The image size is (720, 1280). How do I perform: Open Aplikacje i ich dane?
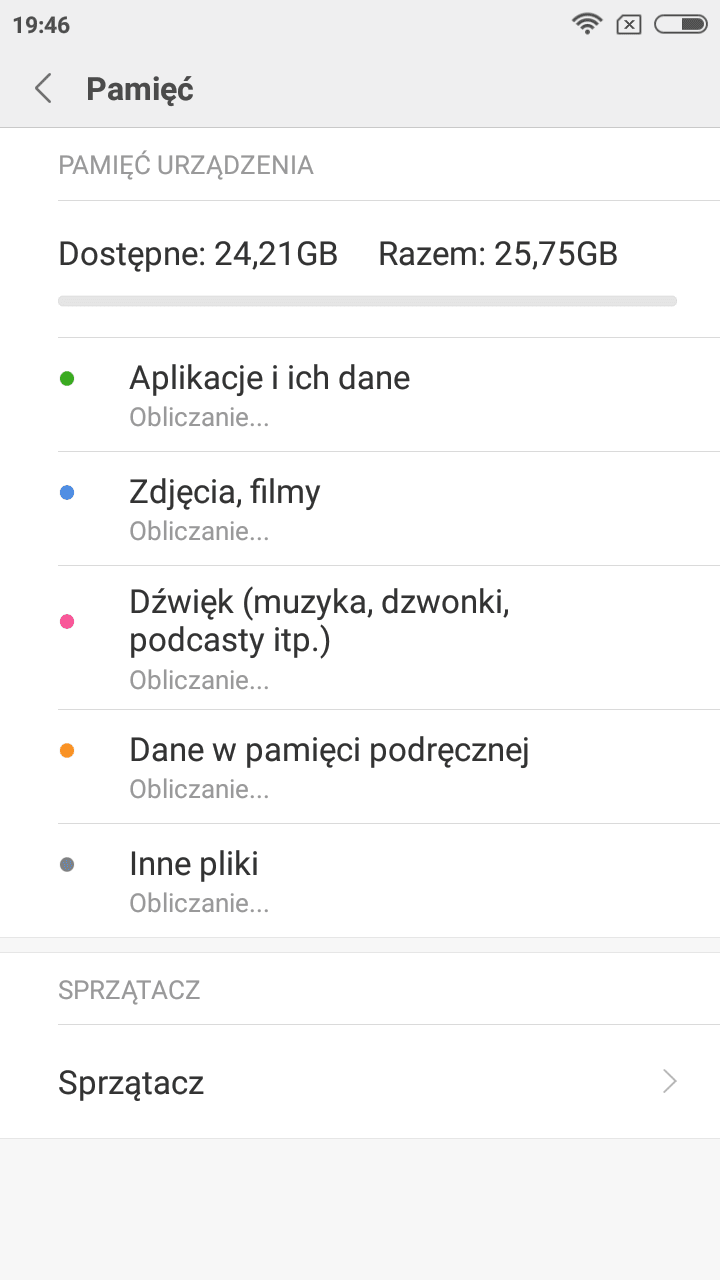coord(360,395)
